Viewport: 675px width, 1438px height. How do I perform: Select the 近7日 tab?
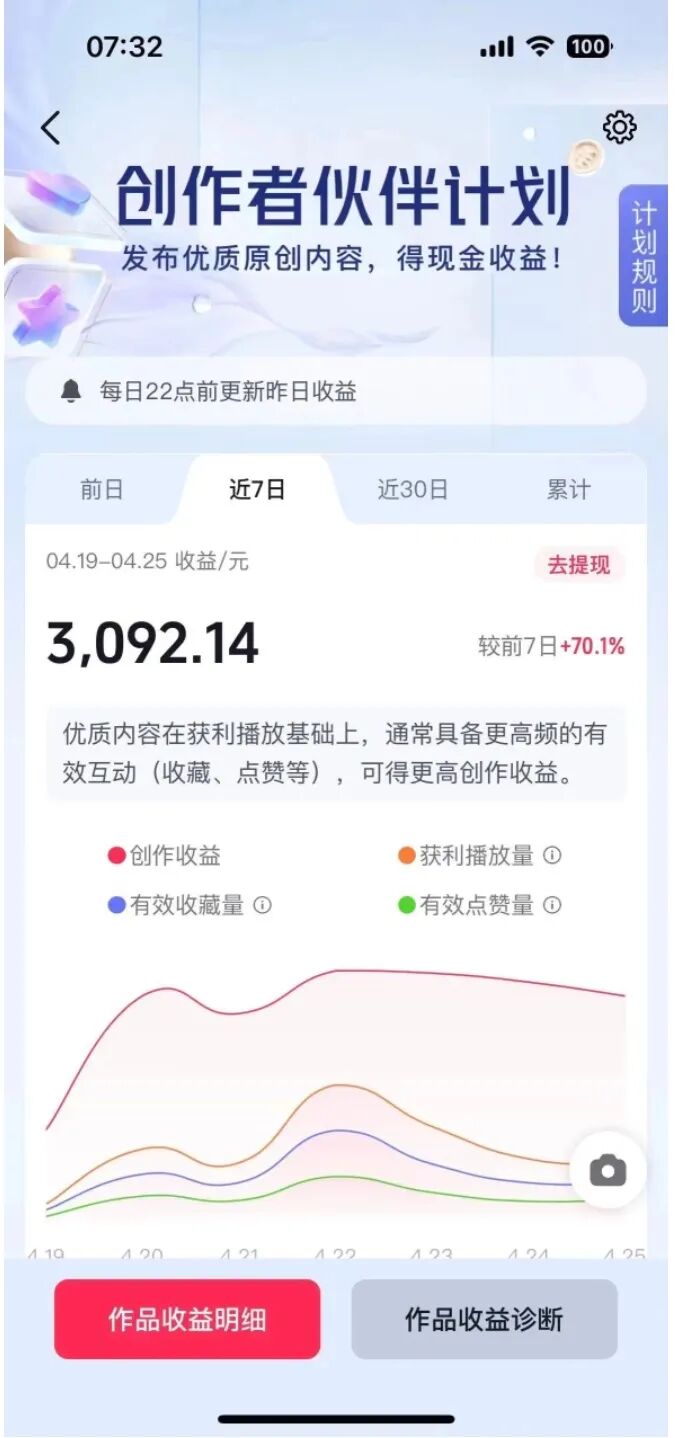pos(258,490)
